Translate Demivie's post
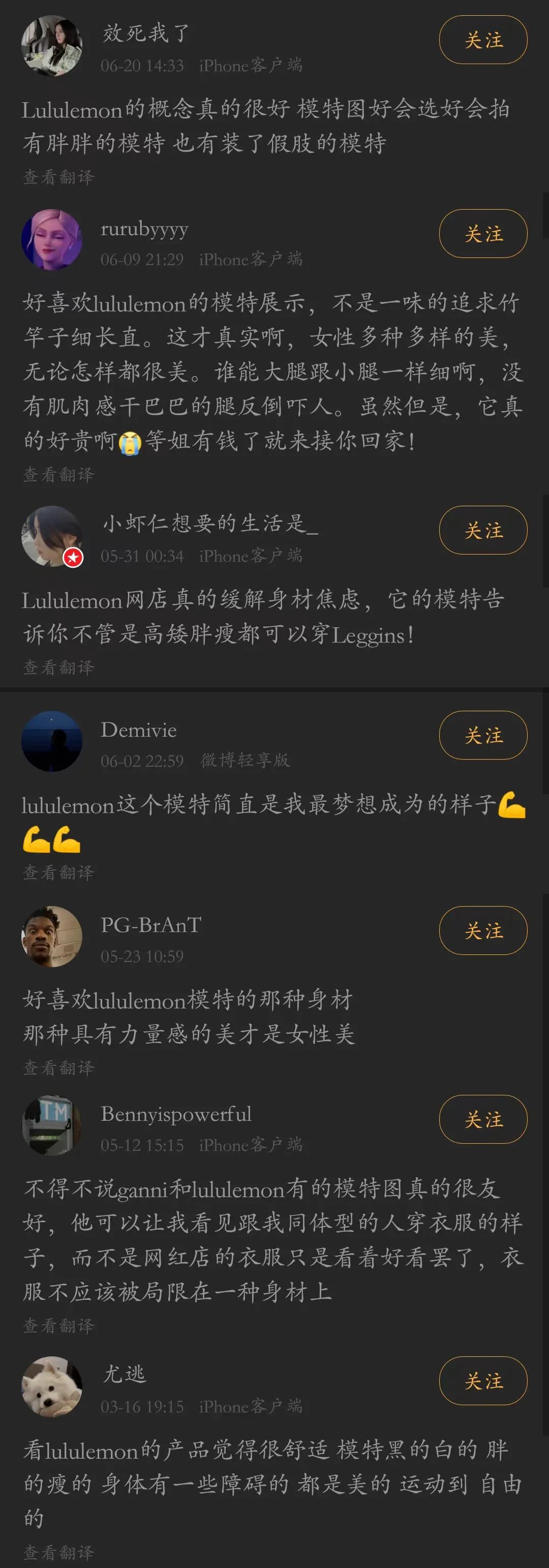The image size is (549, 1568). tap(58, 873)
